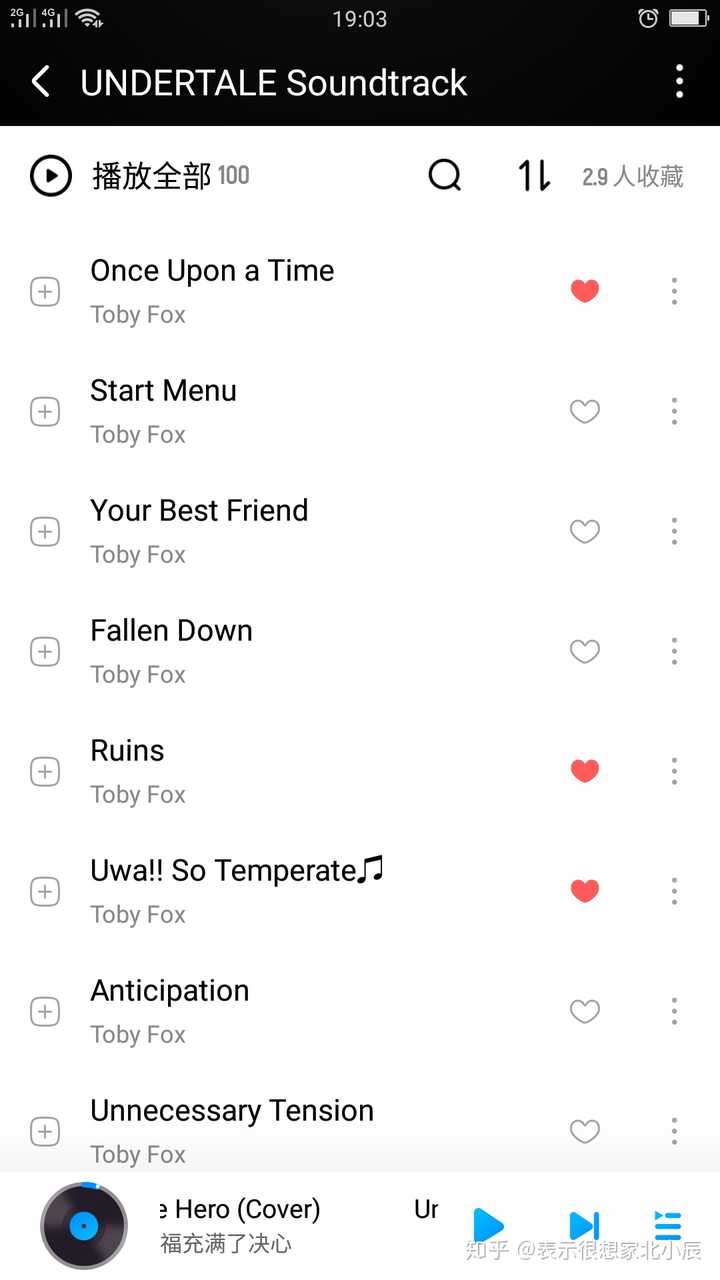Add Once Upon a Time to queue
720x1280 pixels.
tap(45, 291)
